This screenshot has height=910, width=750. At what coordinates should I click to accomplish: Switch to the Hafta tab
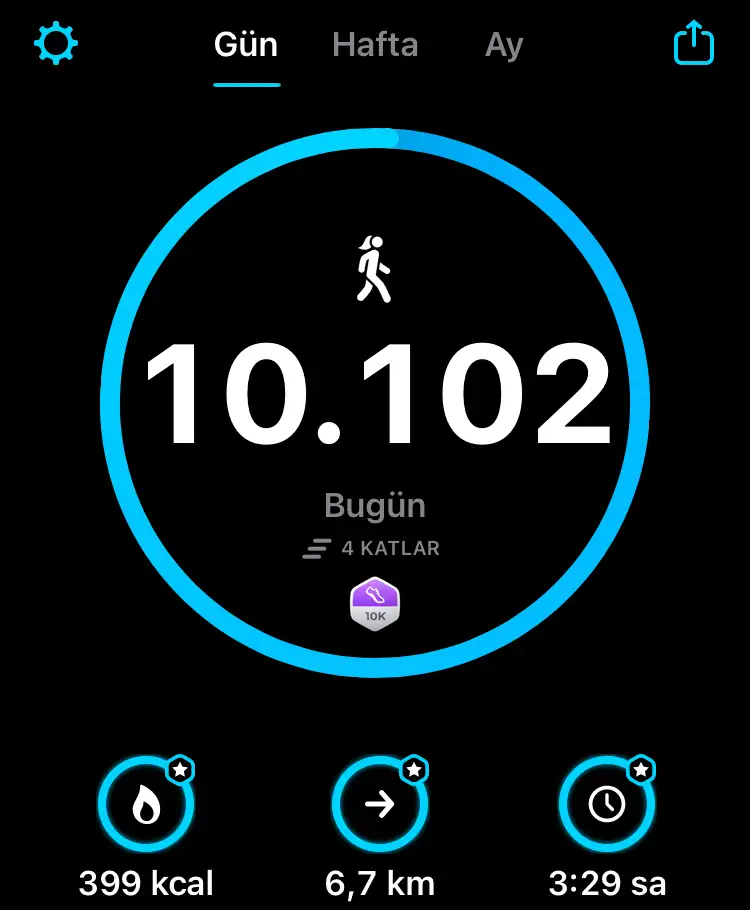375,45
